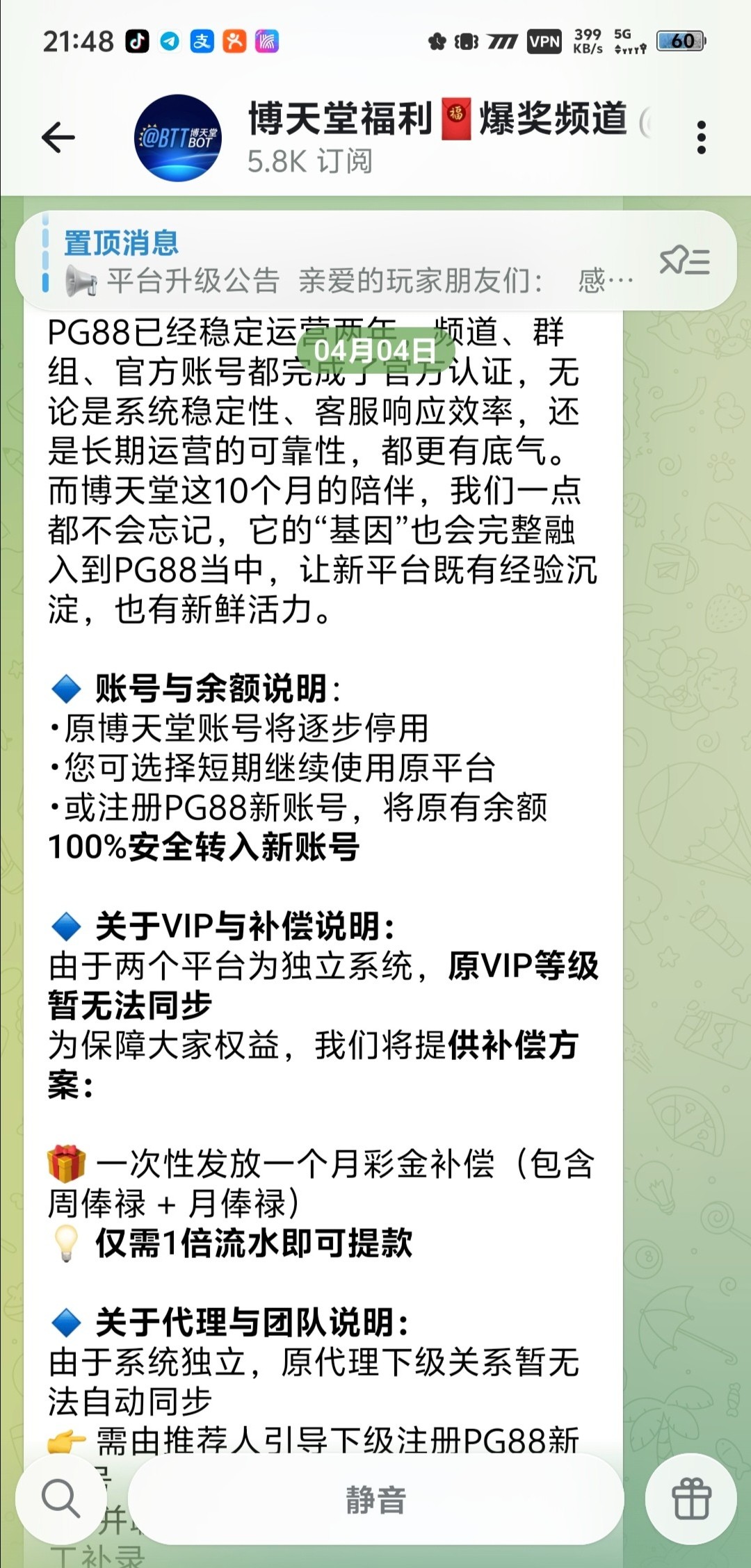751x1568 pixels.
Task: Search within this channel
Action: coord(61,1498)
